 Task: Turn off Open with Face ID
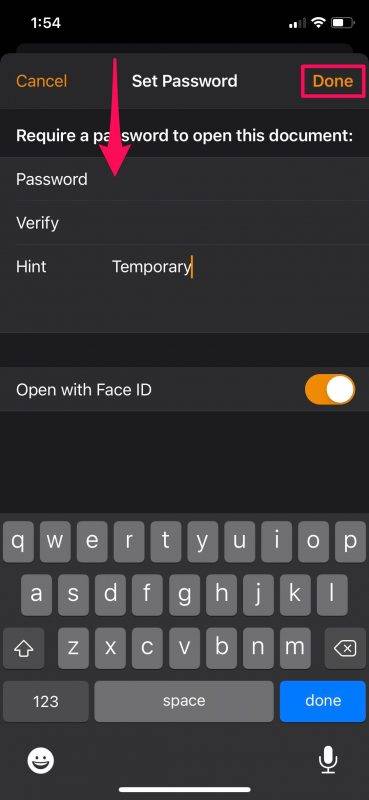(329, 390)
